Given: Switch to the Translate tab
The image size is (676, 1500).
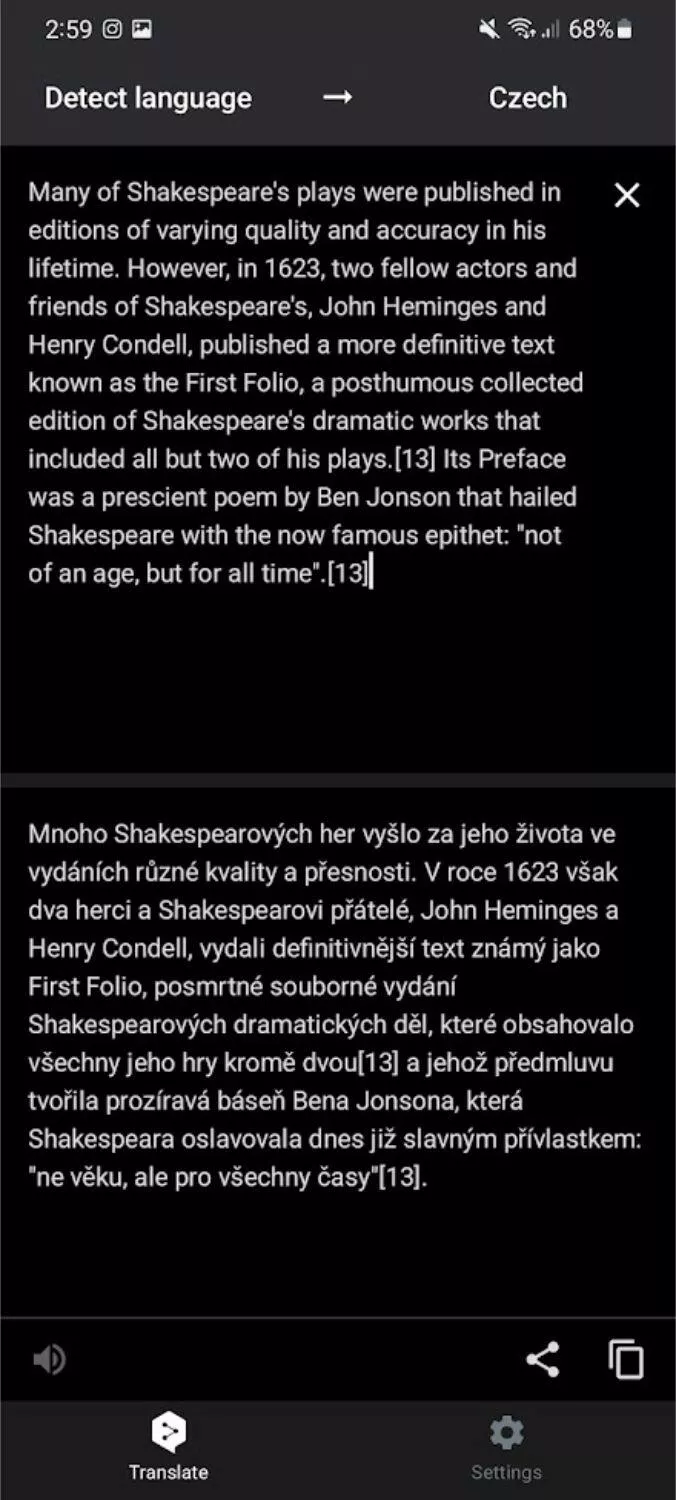Looking at the screenshot, I should 168,1446.
